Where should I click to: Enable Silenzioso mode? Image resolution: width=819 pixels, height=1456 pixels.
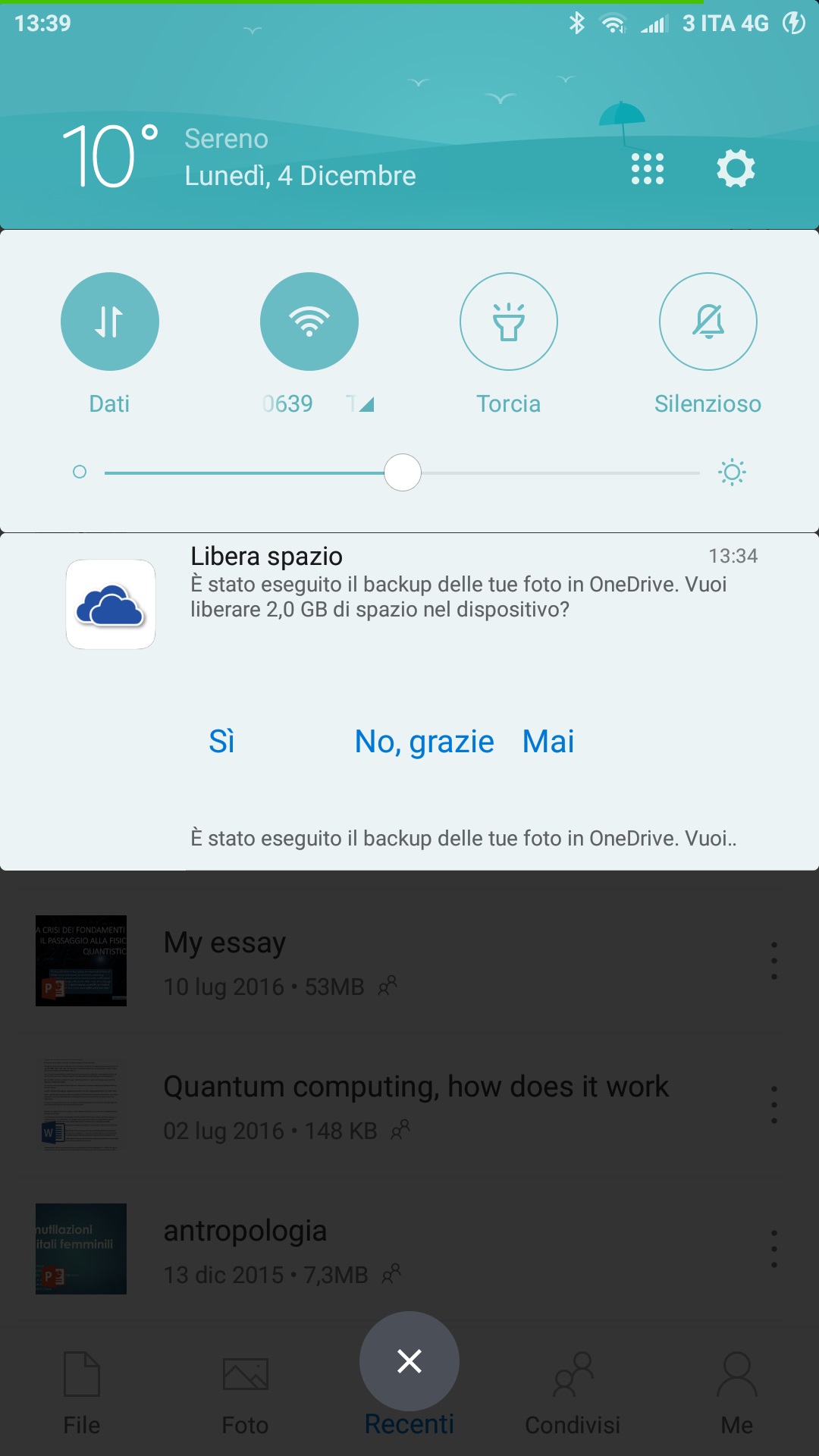pyautogui.click(x=708, y=322)
